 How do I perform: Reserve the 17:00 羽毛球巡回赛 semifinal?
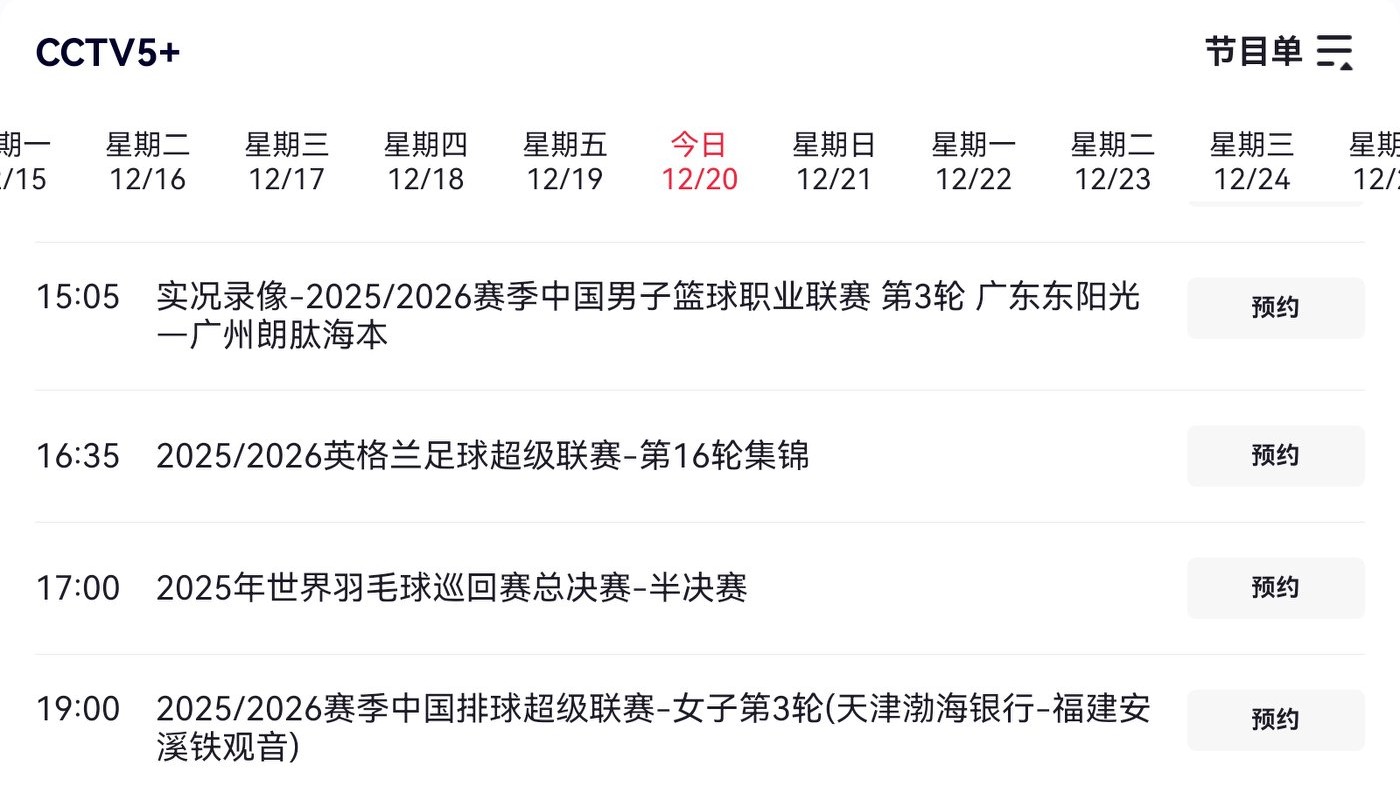[x=1275, y=588]
